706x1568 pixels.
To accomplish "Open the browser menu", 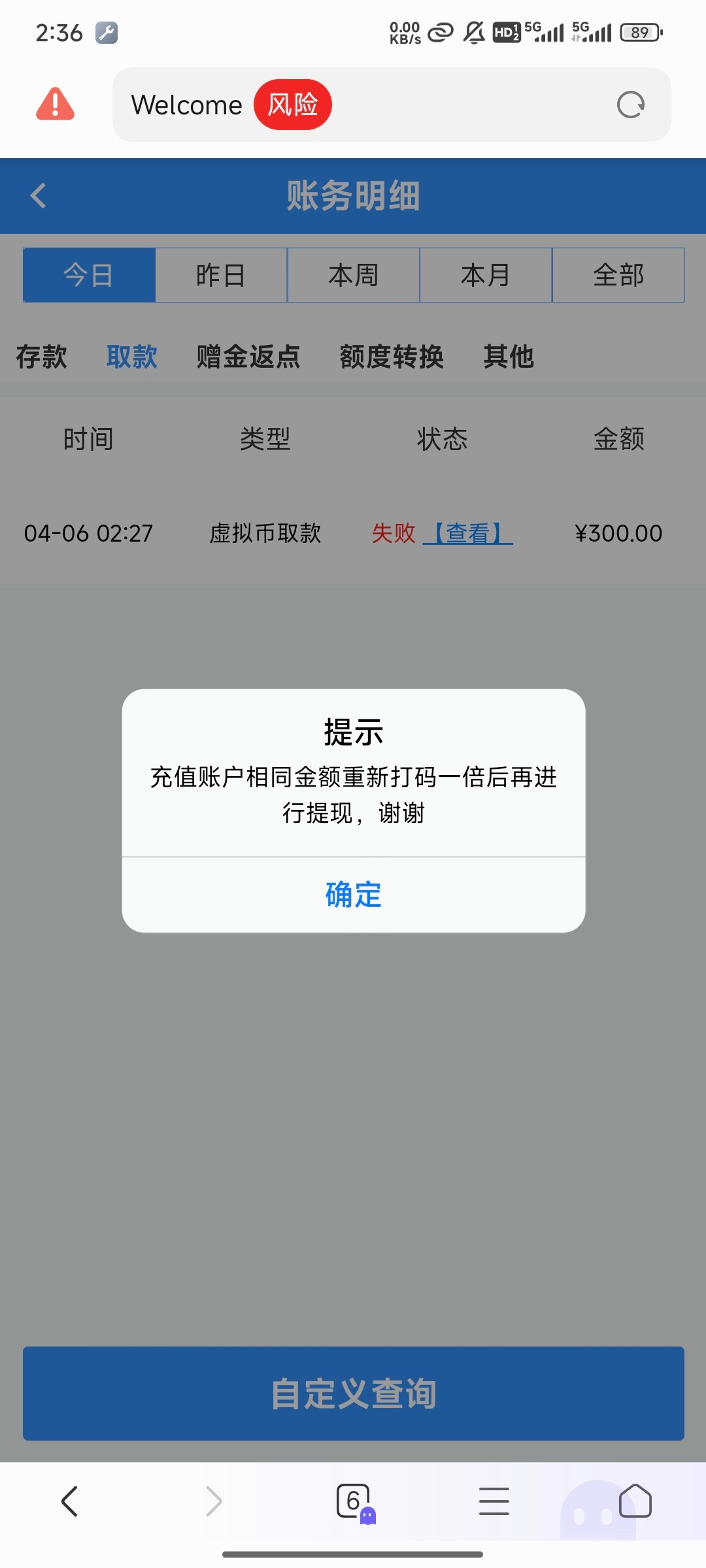I will pos(494,1501).
